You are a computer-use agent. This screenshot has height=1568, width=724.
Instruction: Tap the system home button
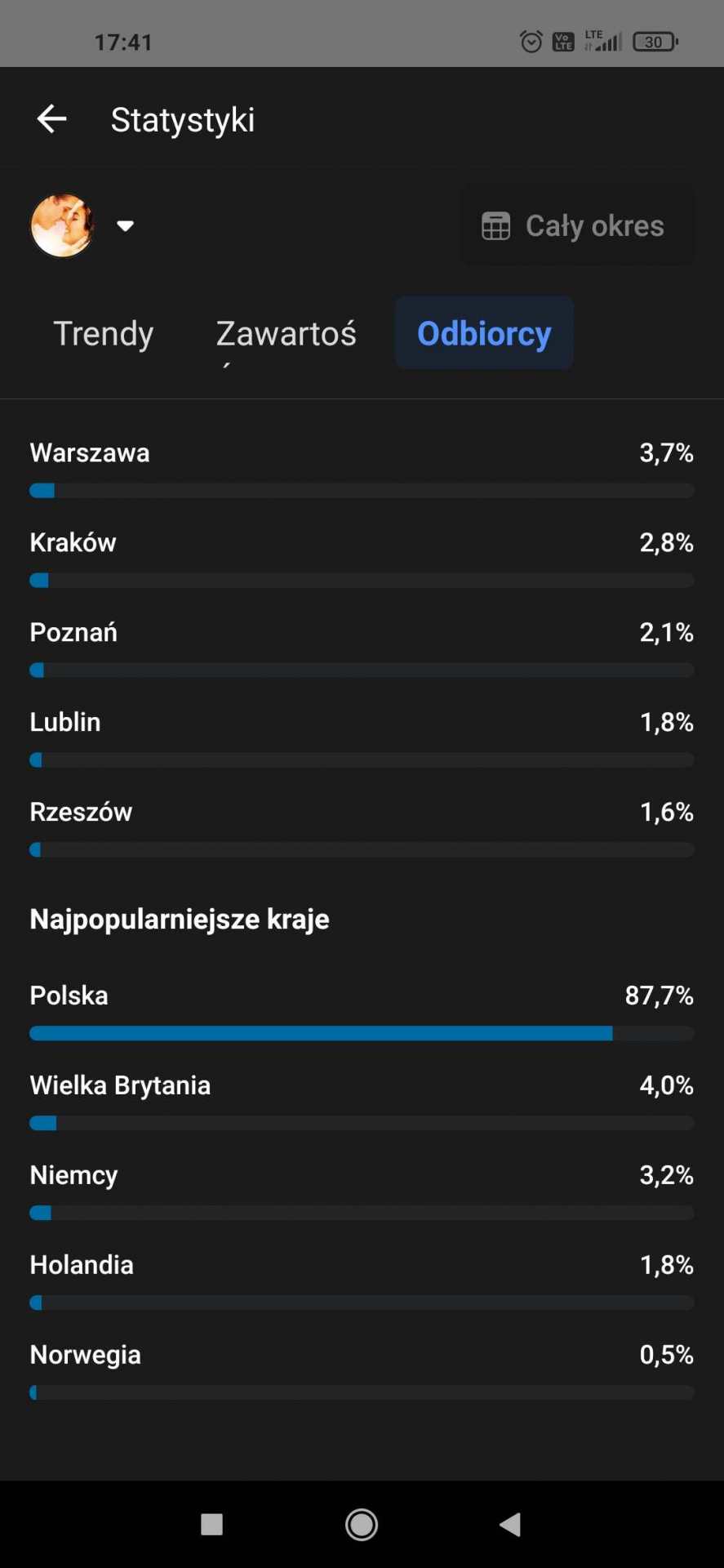(x=362, y=1524)
